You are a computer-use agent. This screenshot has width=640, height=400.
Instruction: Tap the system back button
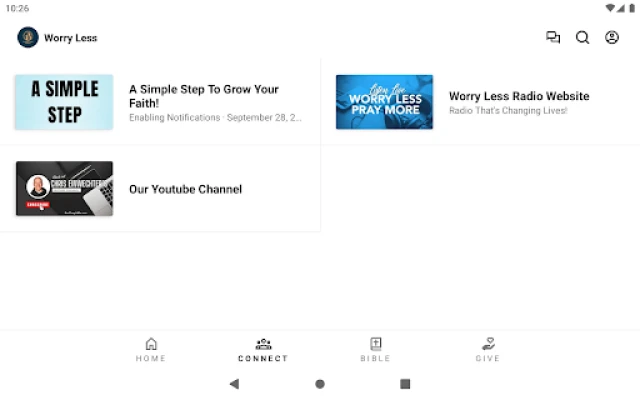[234, 384]
